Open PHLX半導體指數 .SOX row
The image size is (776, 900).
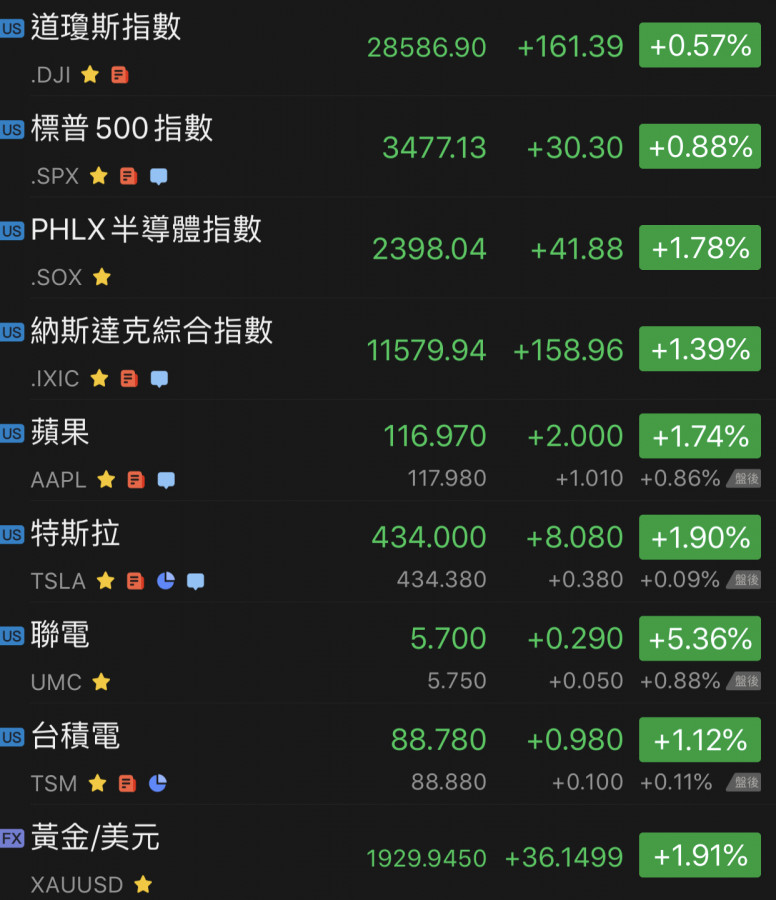(146, 230)
